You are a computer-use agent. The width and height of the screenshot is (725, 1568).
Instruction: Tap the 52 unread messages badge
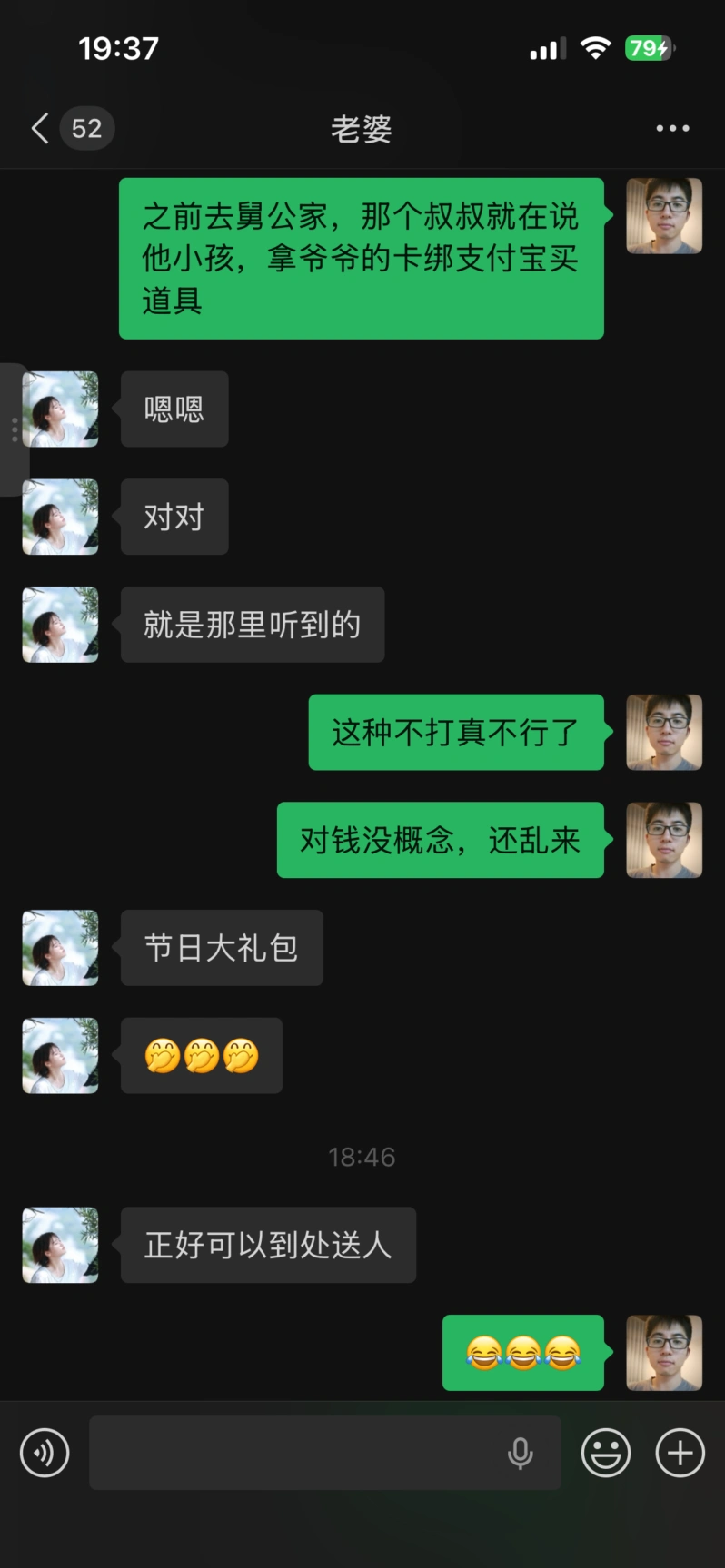(86, 128)
